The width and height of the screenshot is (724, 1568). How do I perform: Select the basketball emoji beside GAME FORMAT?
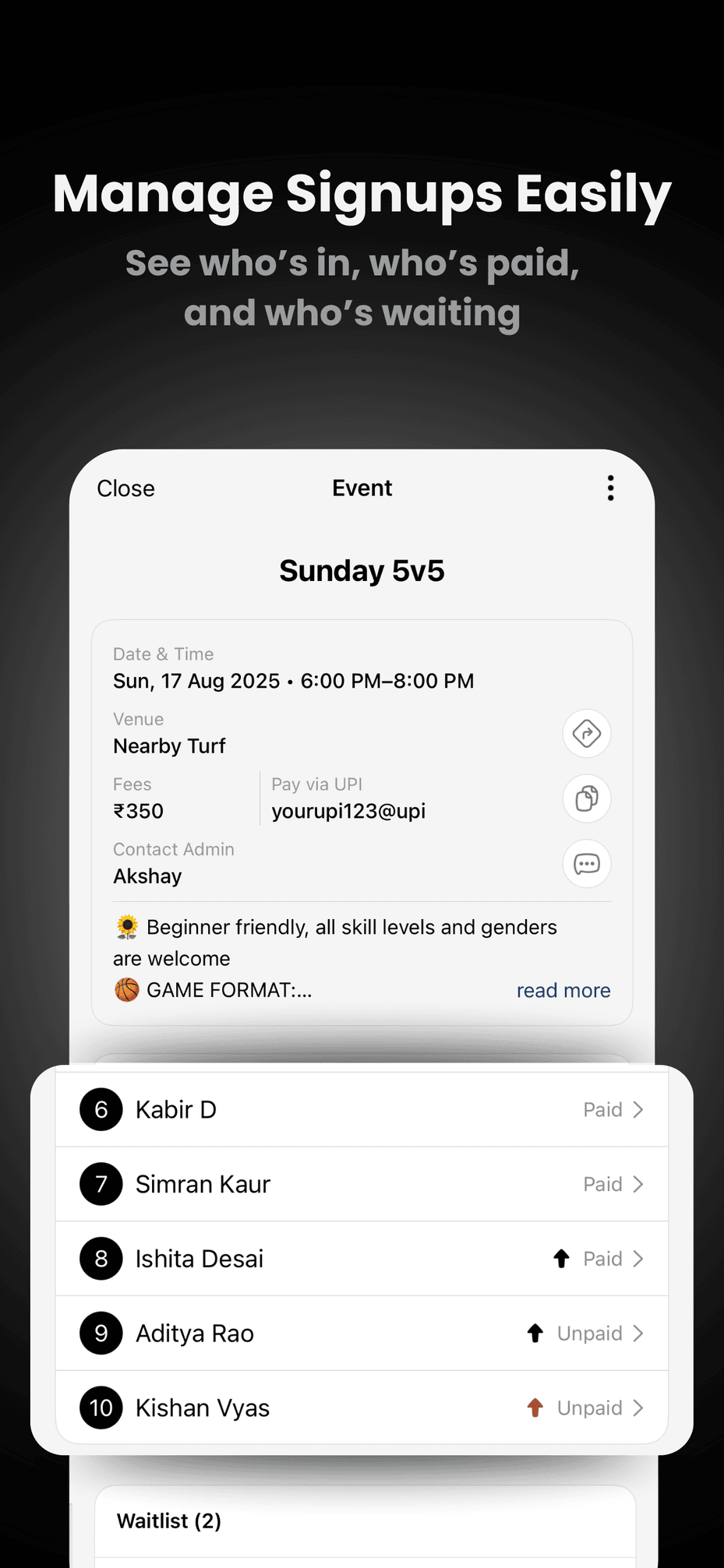pyautogui.click(x=125, y=989)
